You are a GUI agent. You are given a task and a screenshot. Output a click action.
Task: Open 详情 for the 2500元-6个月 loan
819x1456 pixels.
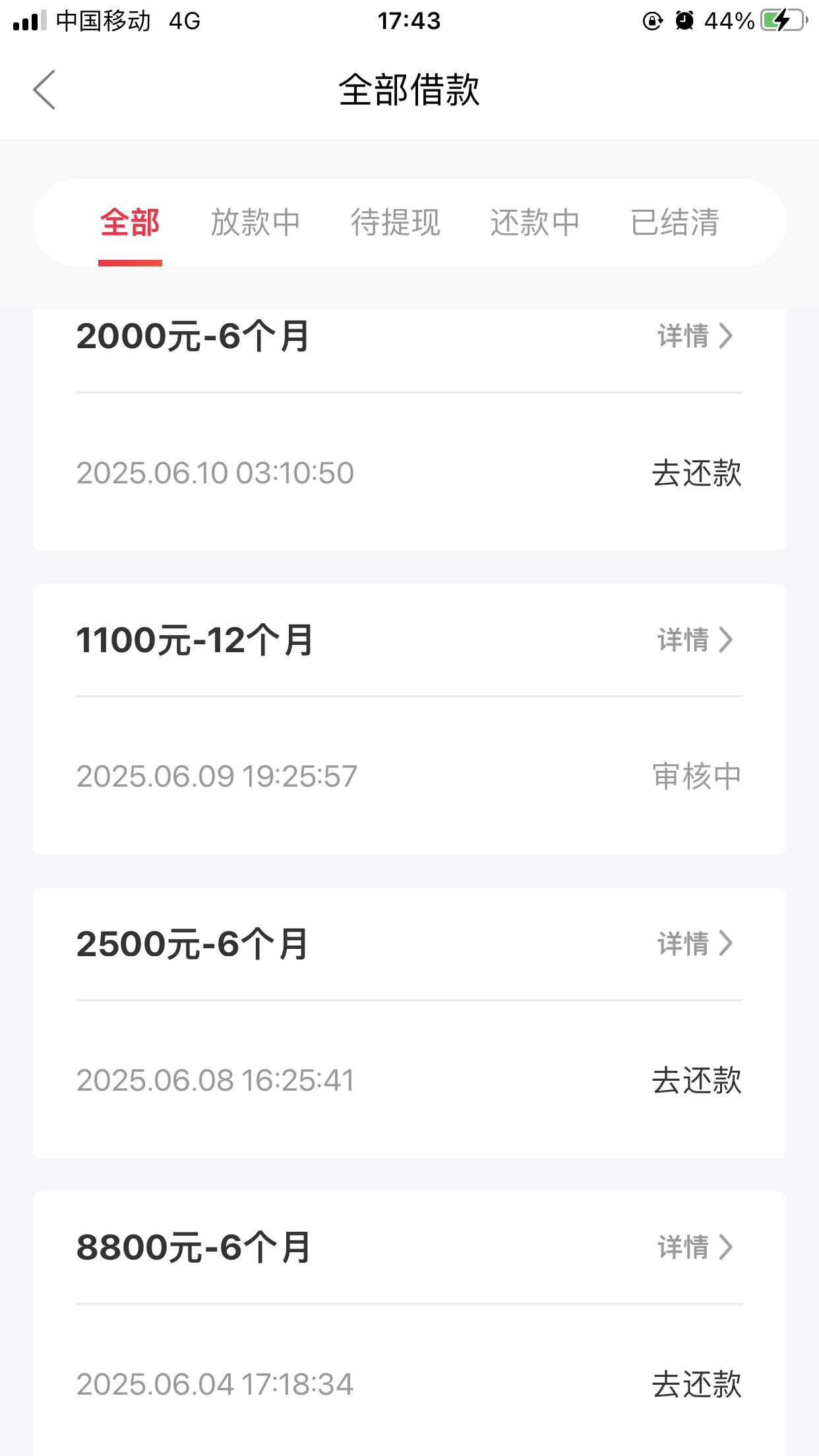pyautogui.click(x=695, y=944)
